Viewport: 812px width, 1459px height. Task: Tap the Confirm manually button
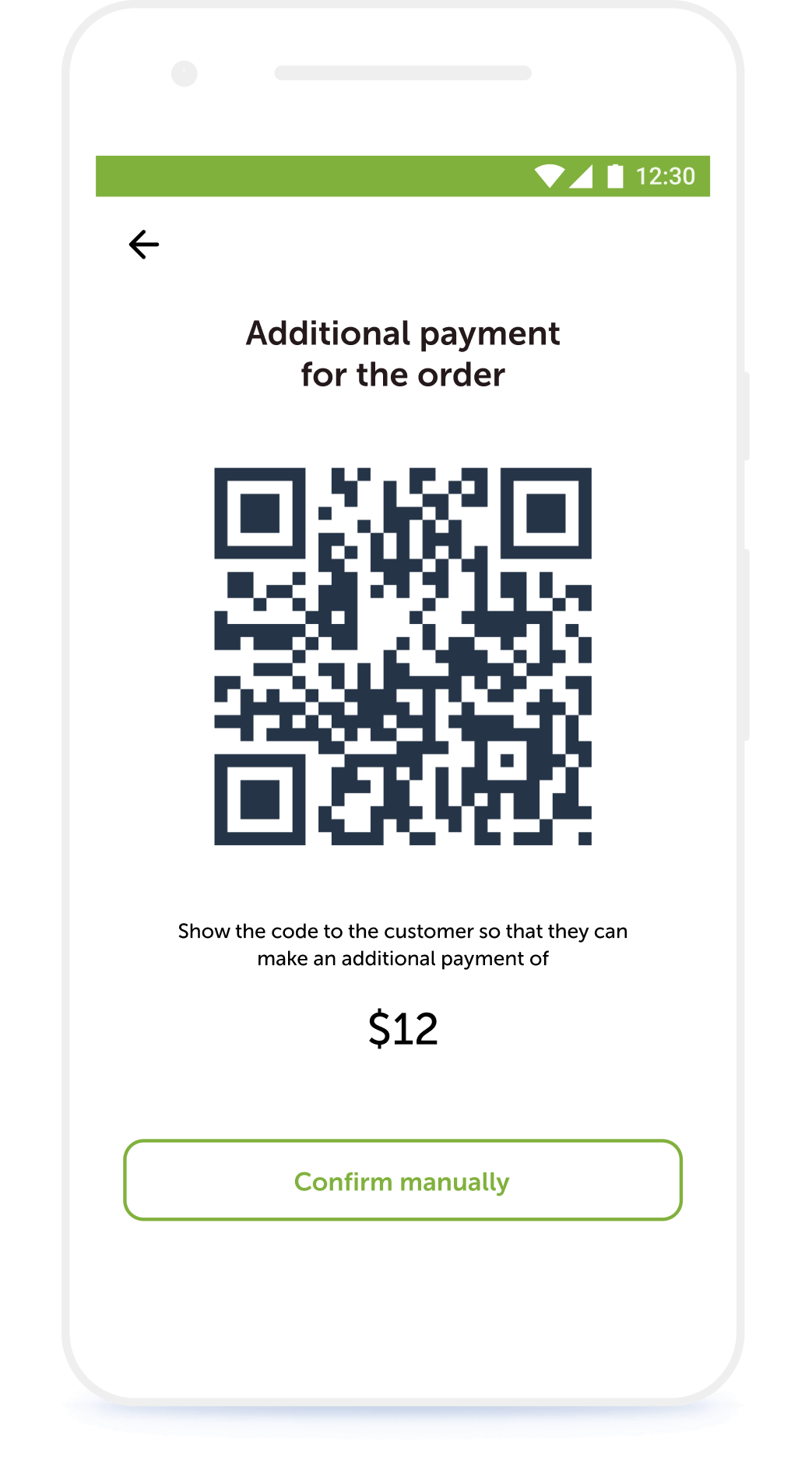(402, 1180)
